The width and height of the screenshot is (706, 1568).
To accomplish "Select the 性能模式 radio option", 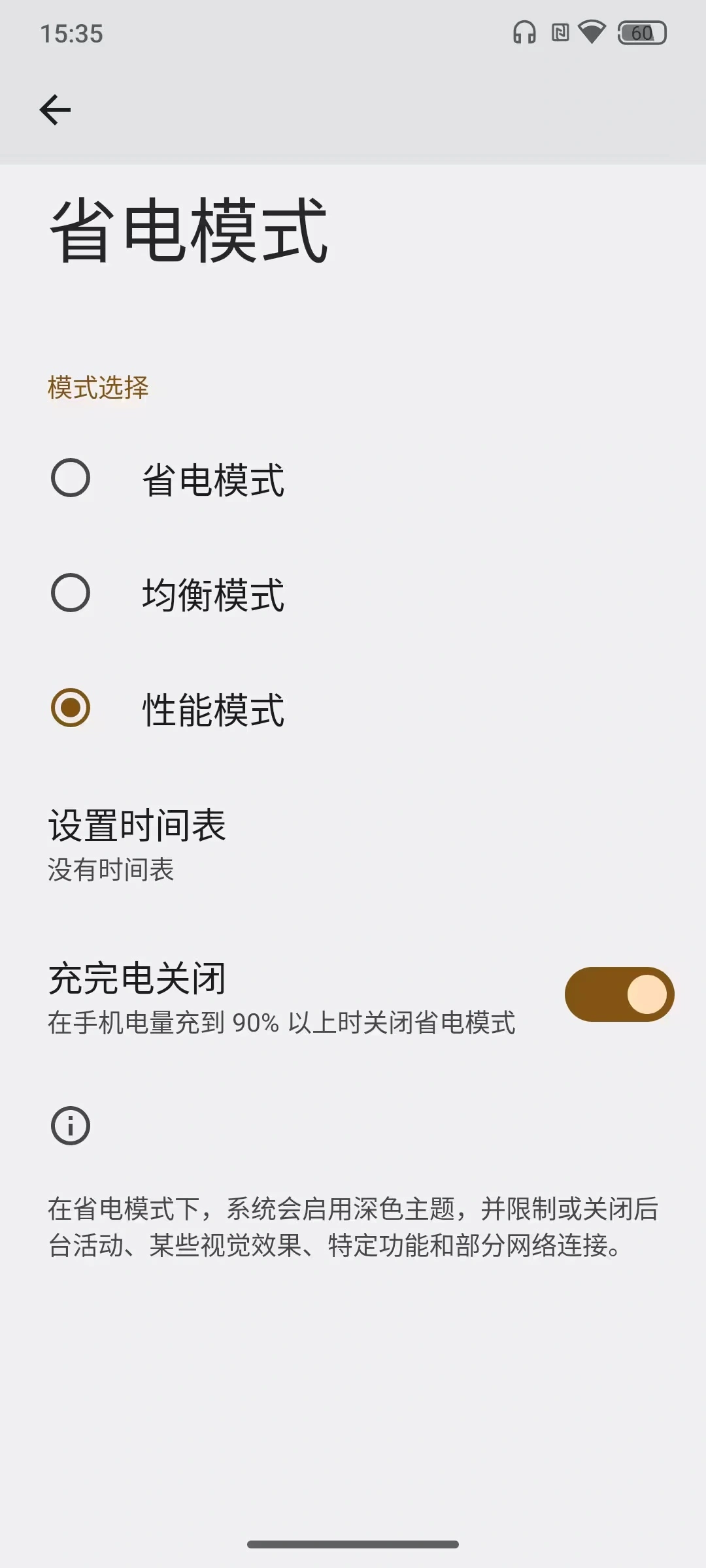I will pos(71,708).
